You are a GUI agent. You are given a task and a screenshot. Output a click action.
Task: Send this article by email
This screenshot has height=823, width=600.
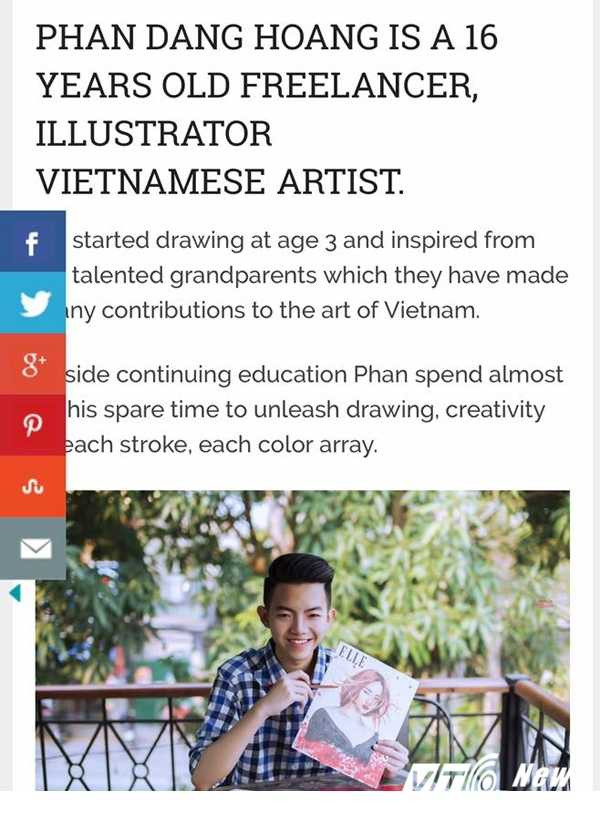[32, 548]
